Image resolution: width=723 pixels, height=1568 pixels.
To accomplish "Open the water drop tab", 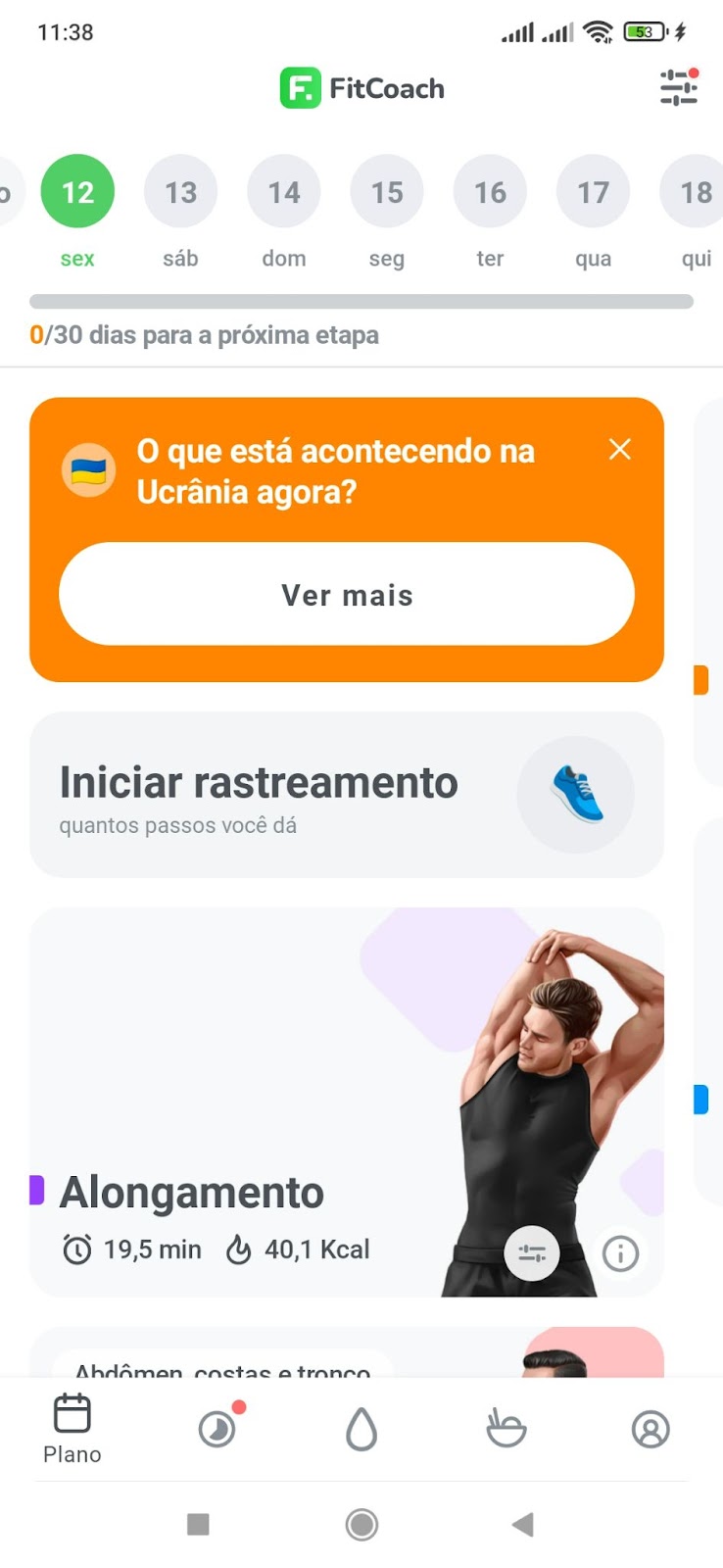I will point(361,1429).
